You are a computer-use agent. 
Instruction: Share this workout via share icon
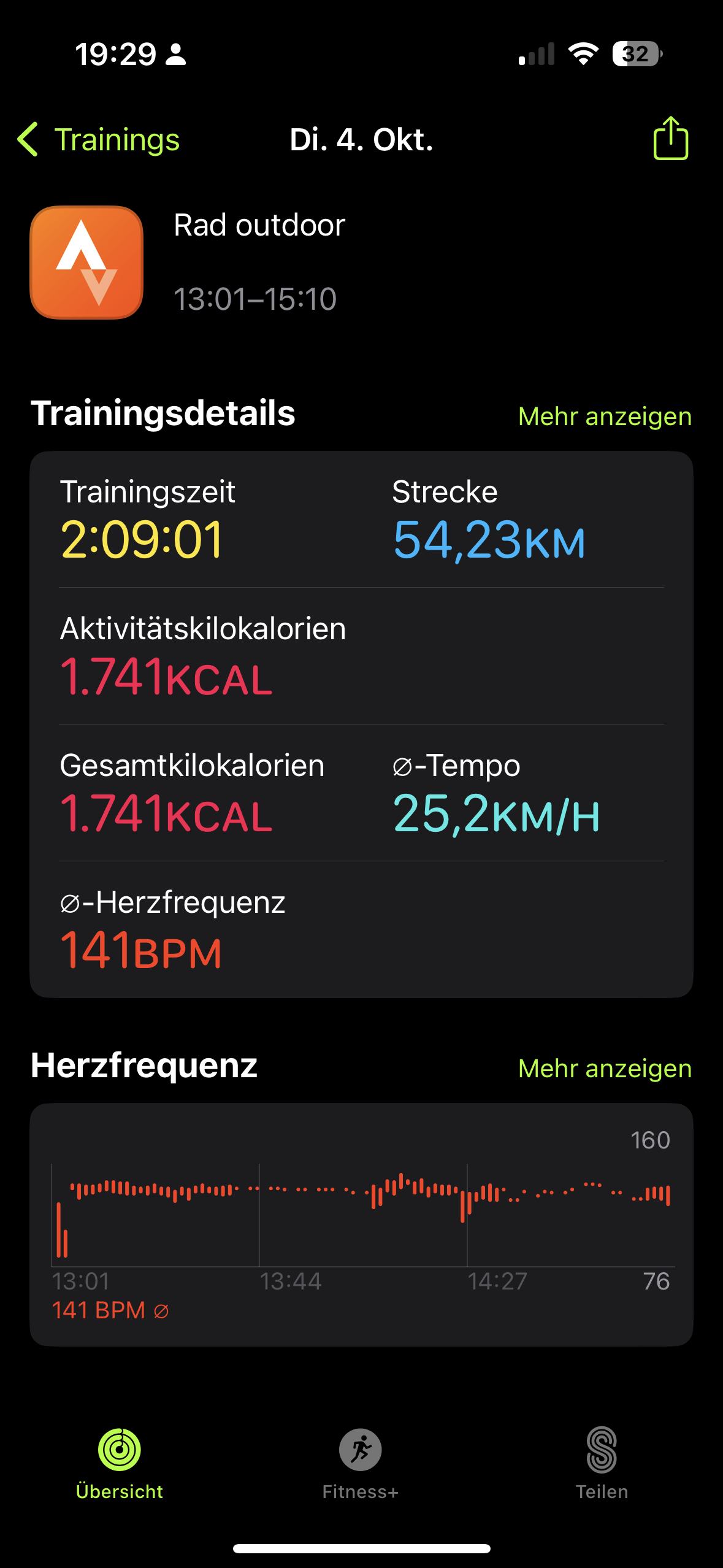[x=671, y=138]
